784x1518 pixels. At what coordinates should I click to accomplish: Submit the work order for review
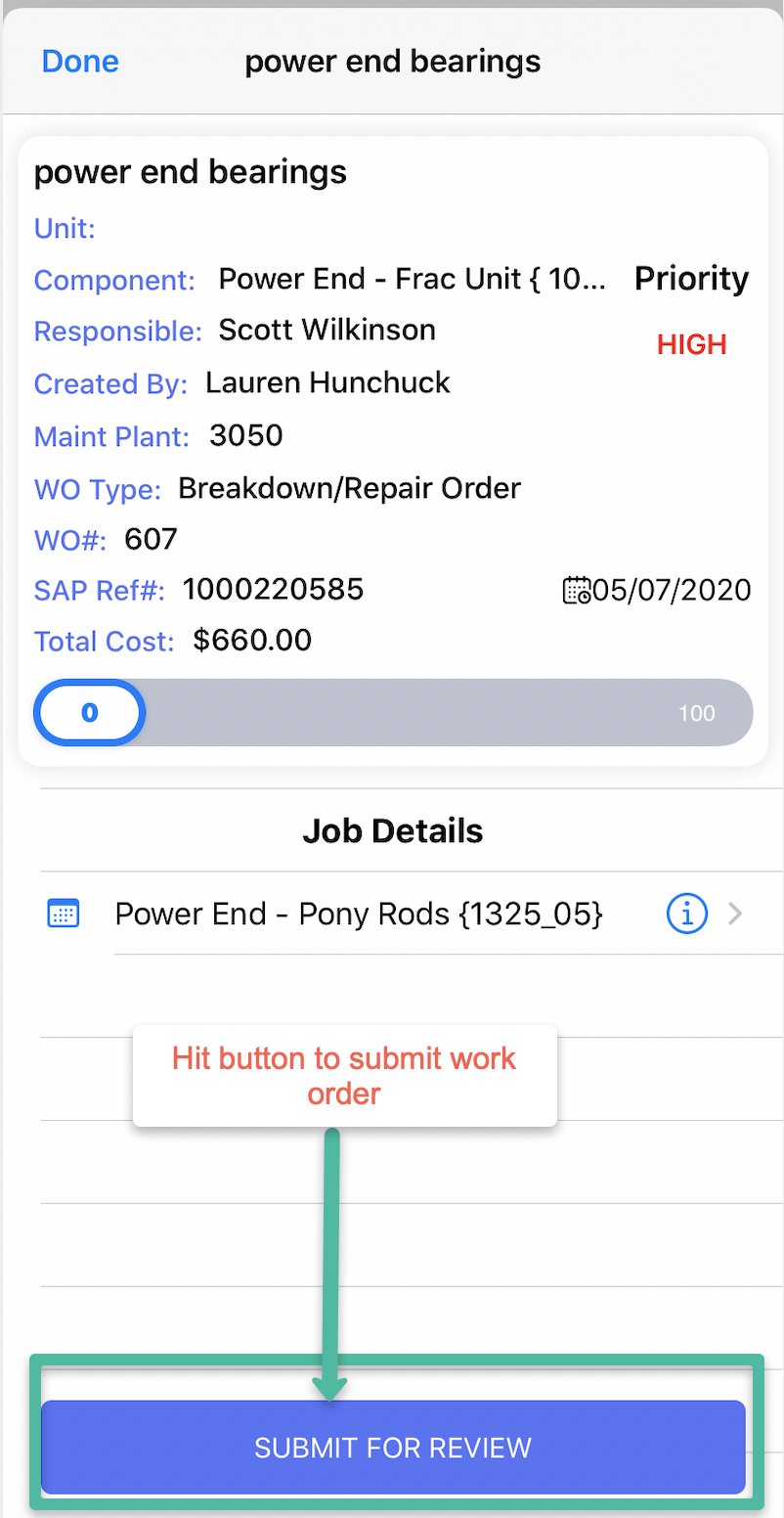(393, 1447)
